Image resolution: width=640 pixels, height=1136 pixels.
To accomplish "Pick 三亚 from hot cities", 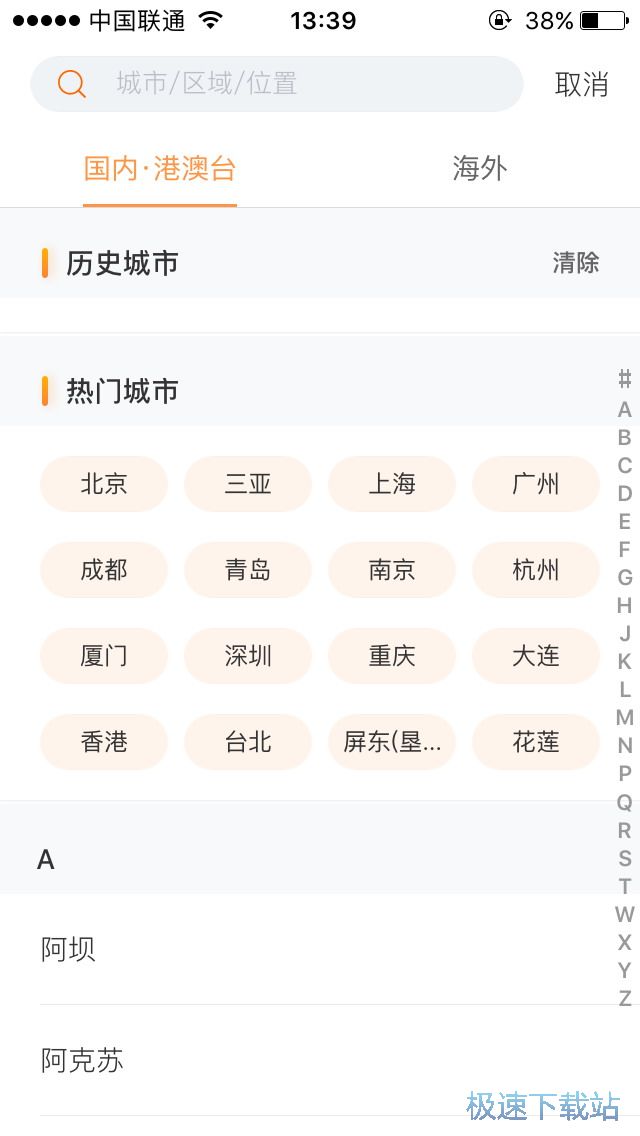I will pos(248,484).
